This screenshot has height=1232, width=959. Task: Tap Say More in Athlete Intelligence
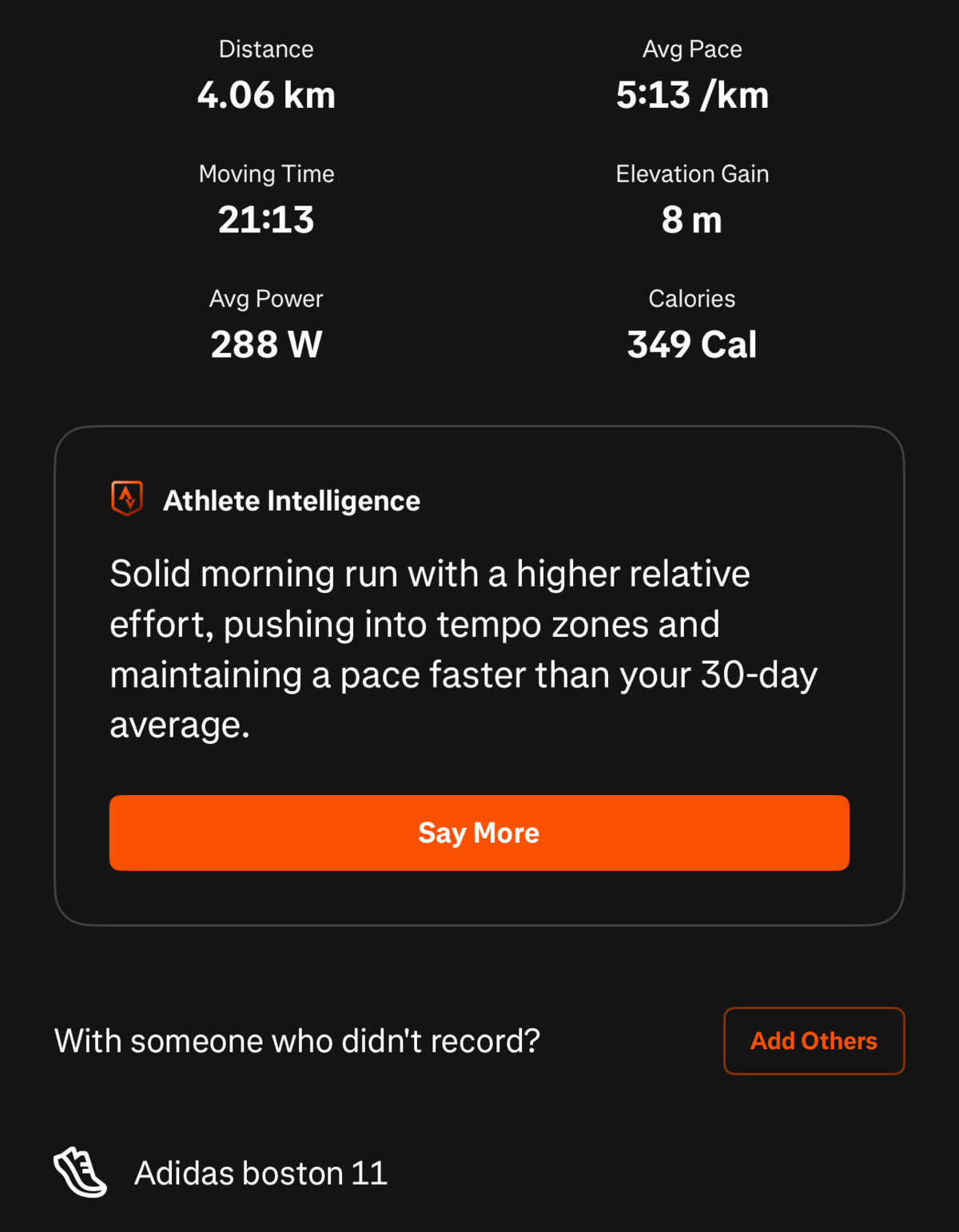pyautogui.click(x=479, y=833)
